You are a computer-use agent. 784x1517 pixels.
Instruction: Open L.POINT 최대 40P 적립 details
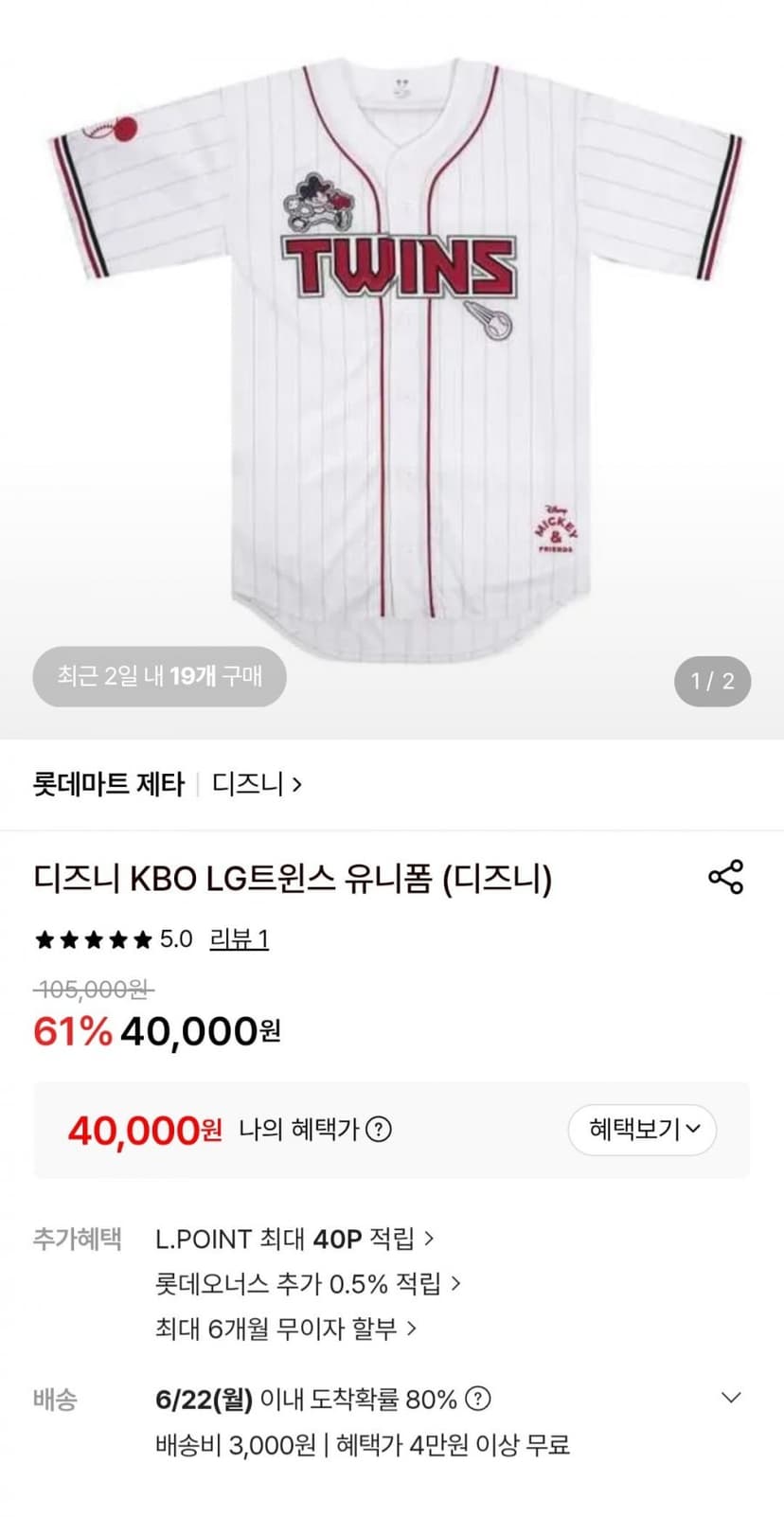pos(294,1239)
